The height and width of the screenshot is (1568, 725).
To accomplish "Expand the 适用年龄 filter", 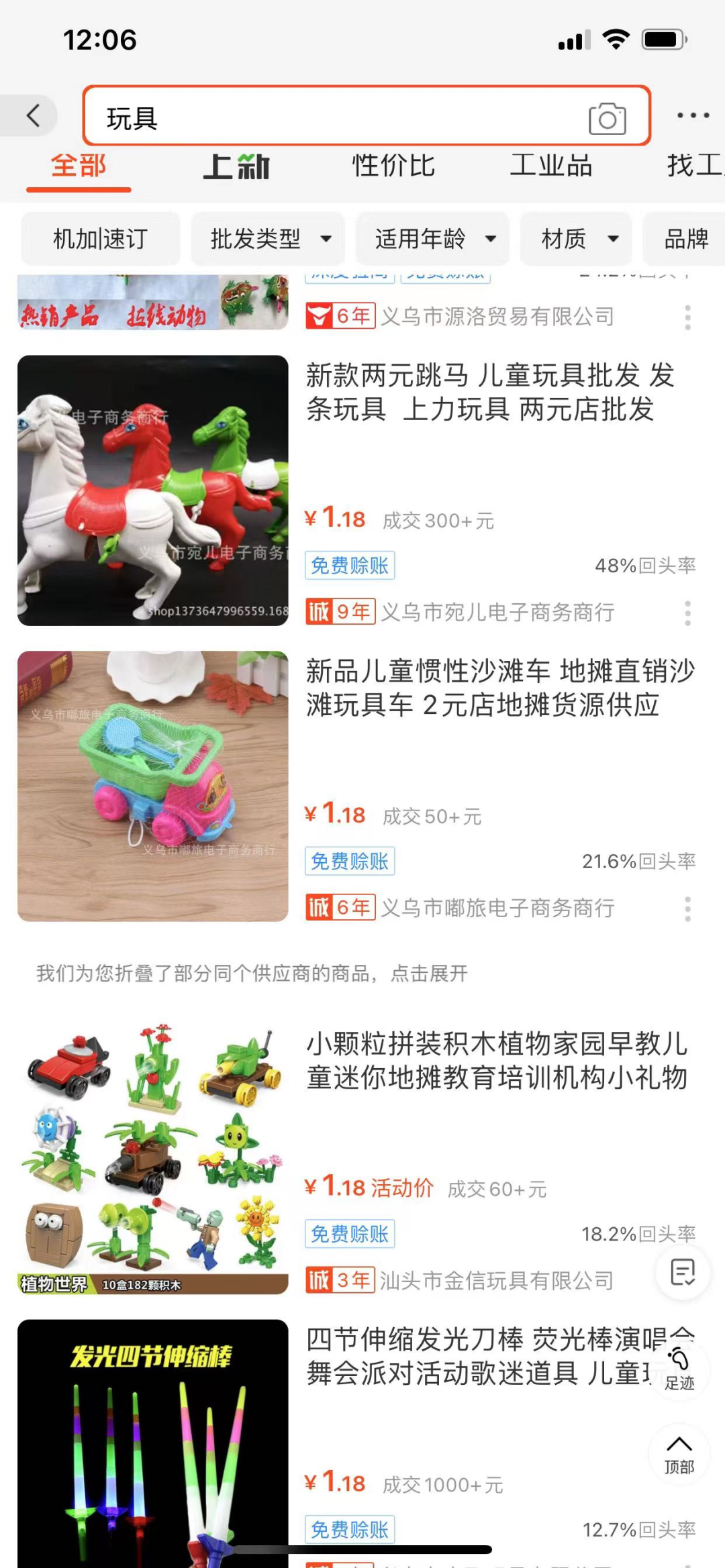I will [433, 239].
